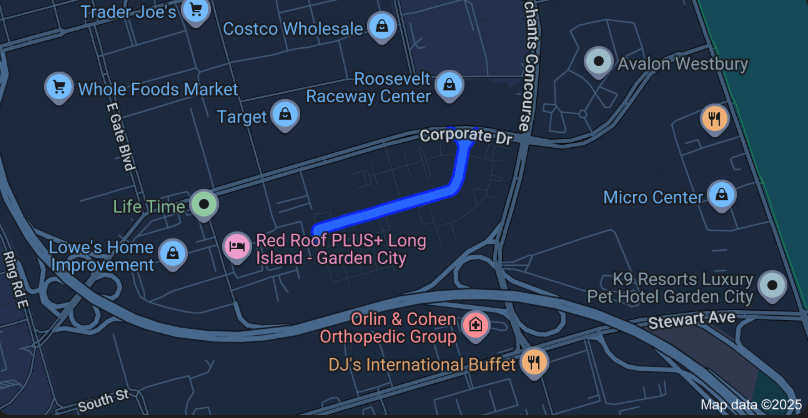Select the K9 Resorts Luxury Pet Hotel pin
Viewport: 808px width, 418px height.
(772, 286)
